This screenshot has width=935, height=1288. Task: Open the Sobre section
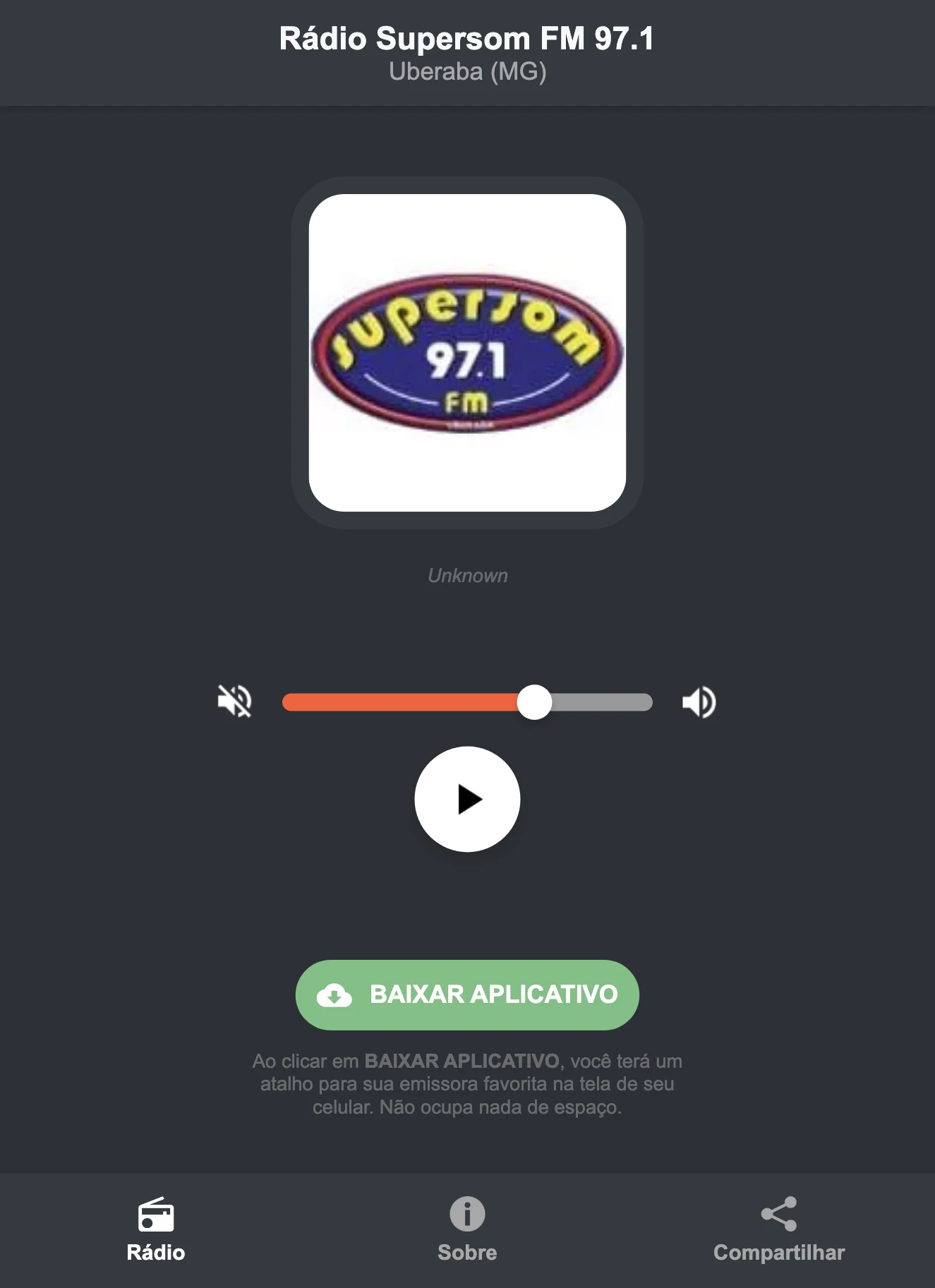click(x=467, y=1228)
